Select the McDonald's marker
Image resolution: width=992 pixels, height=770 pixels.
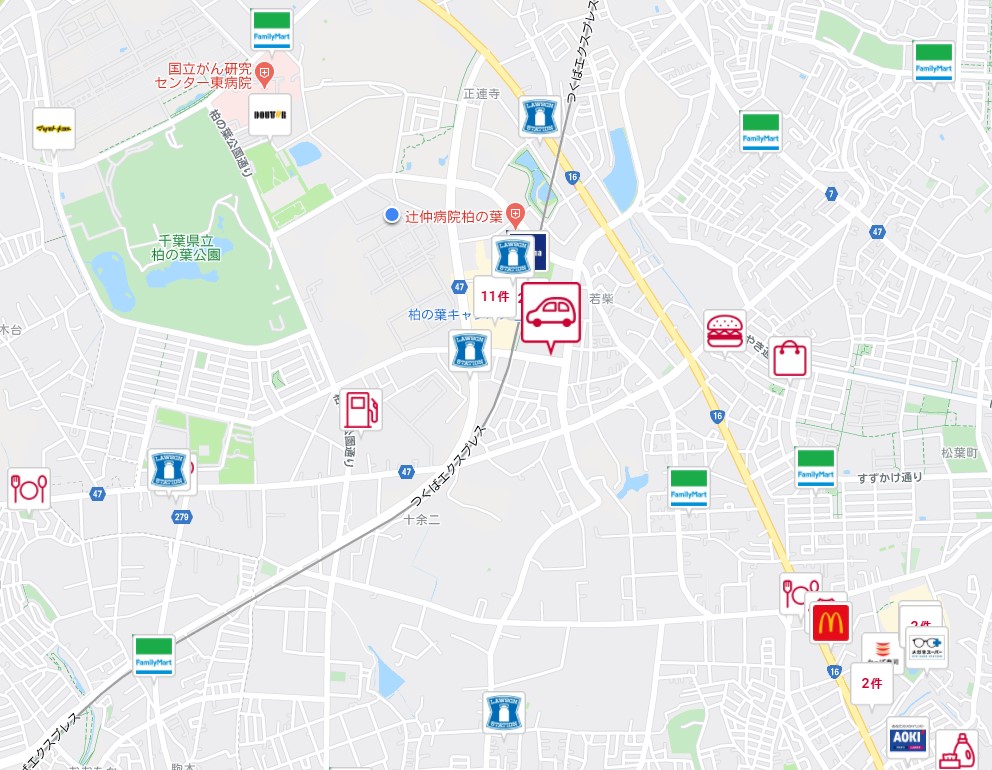(830, 623)
